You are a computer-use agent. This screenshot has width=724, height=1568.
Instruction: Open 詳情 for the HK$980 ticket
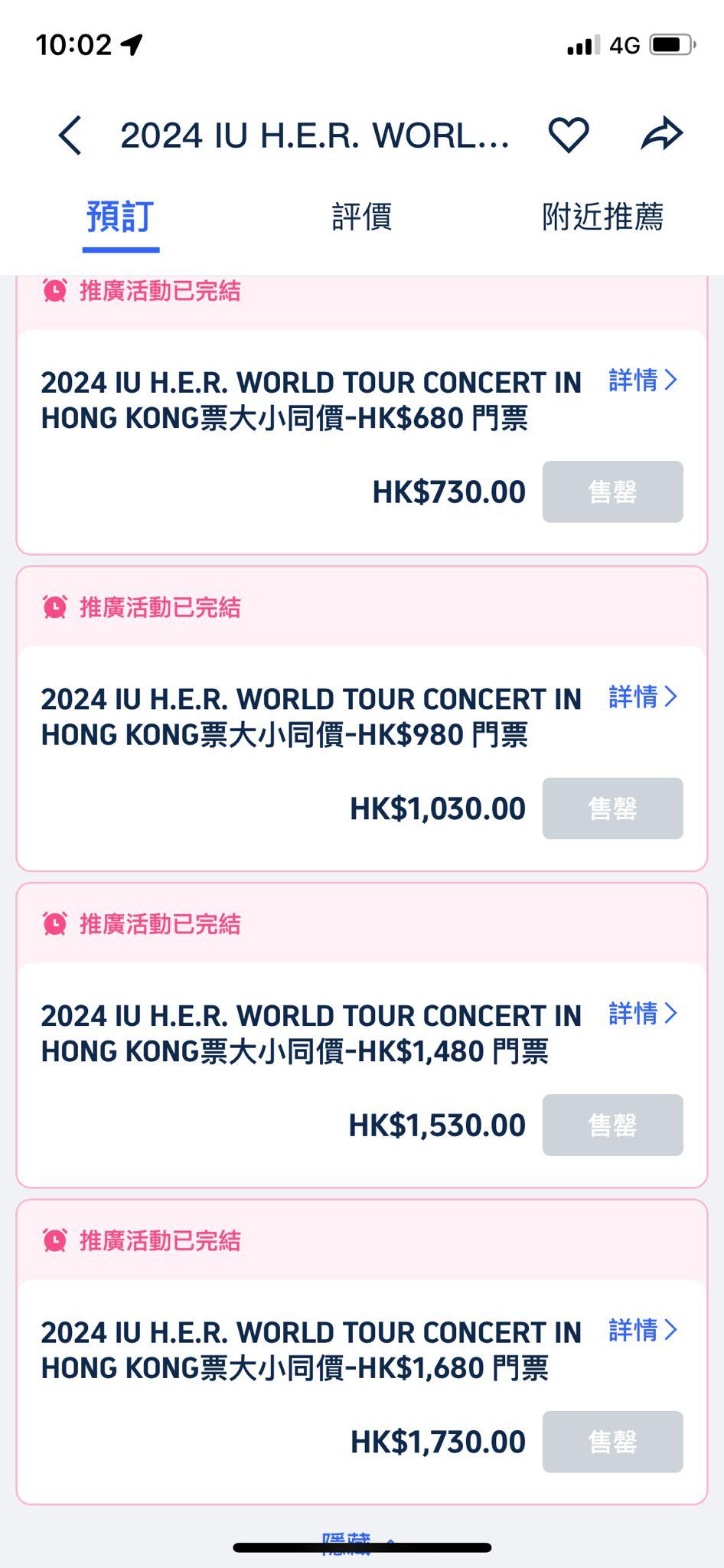[643, 697]
